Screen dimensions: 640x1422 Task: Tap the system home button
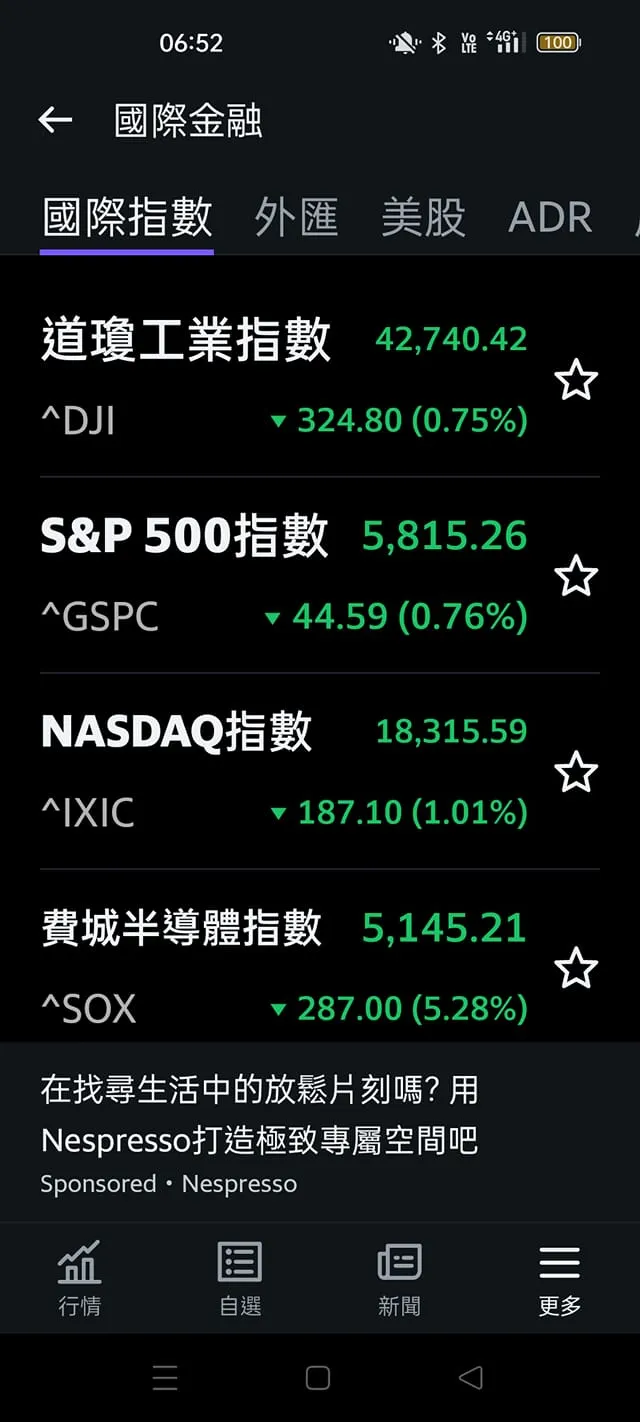[318, 1378]
